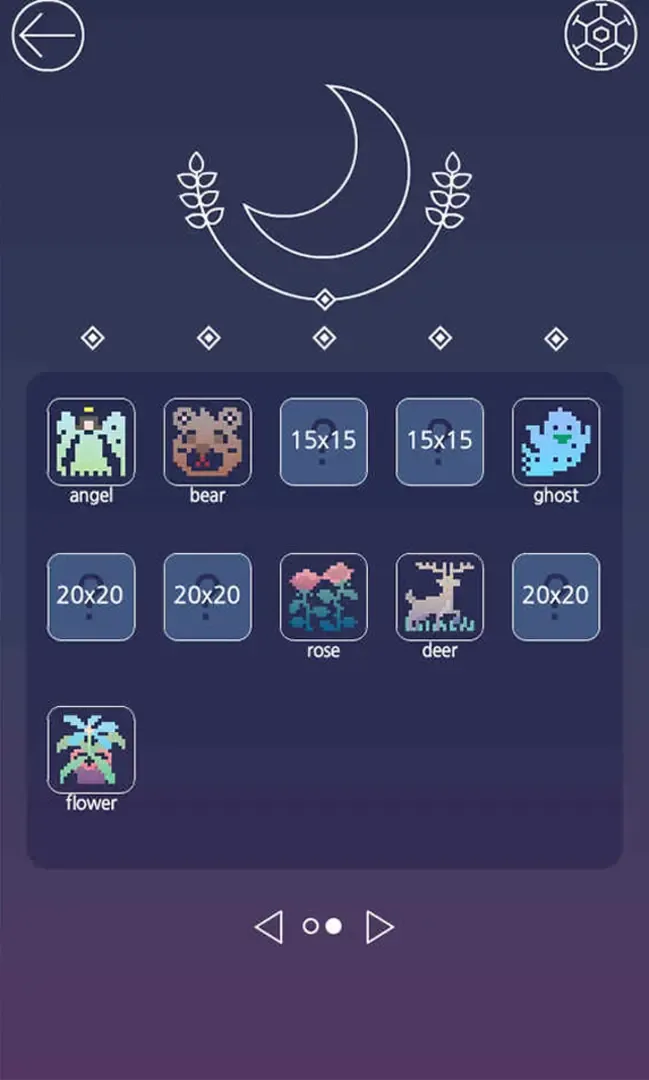Image resolution: width=649 pixels, height=1080 pixels.
Task: Open the flower puzzle
Action: (x=91, y=750)
